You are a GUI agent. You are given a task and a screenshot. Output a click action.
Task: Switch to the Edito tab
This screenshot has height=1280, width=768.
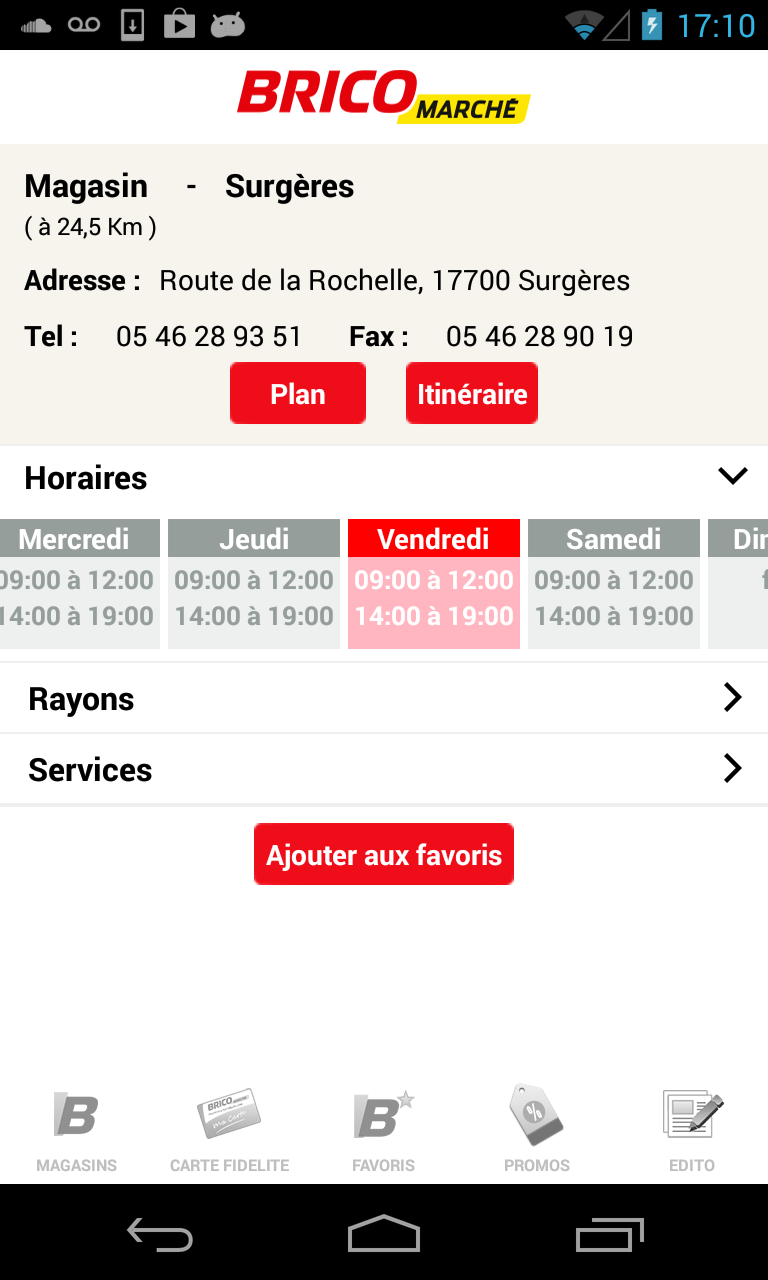pos(692,1130)
